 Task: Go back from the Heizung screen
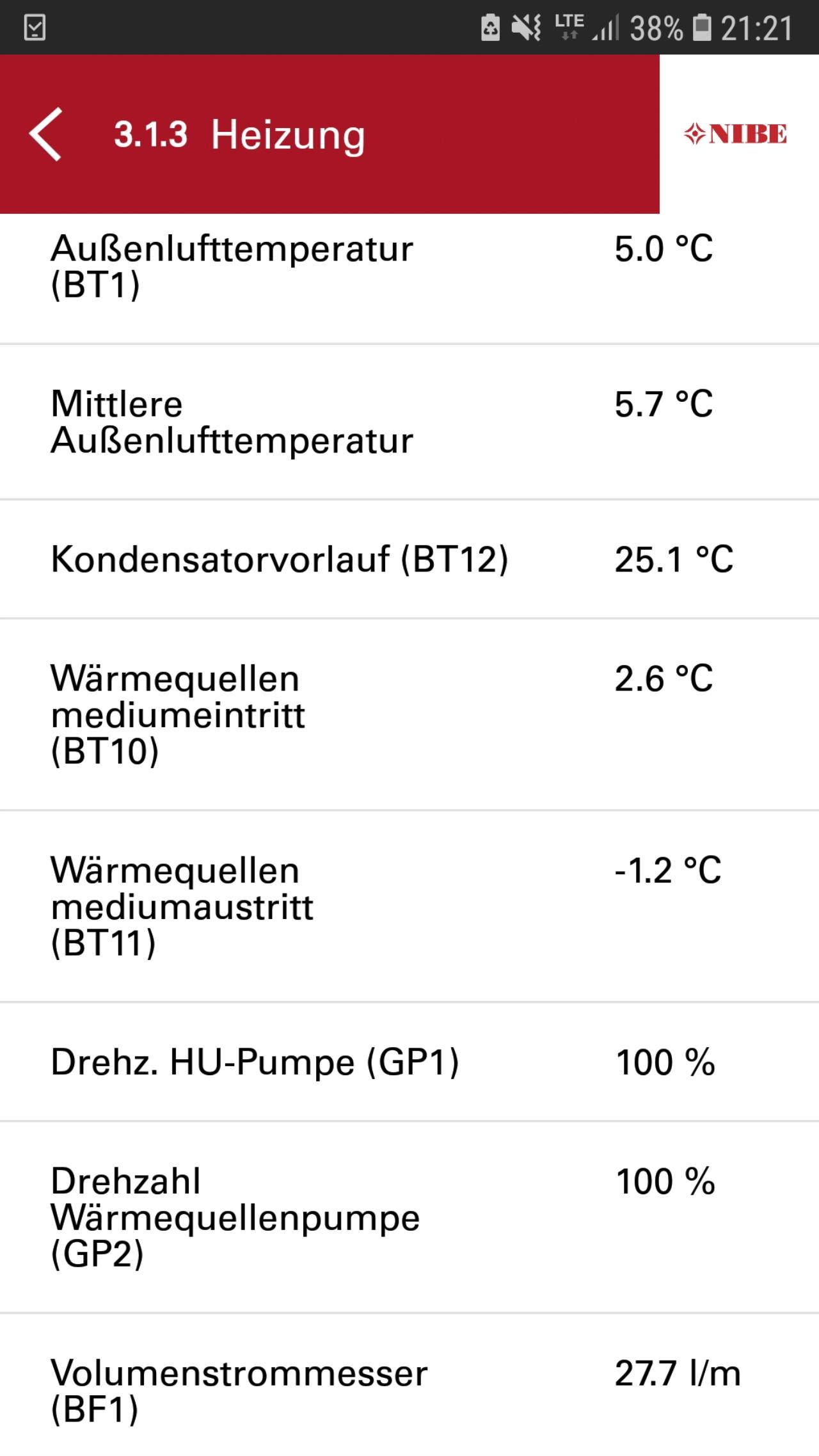45,134
